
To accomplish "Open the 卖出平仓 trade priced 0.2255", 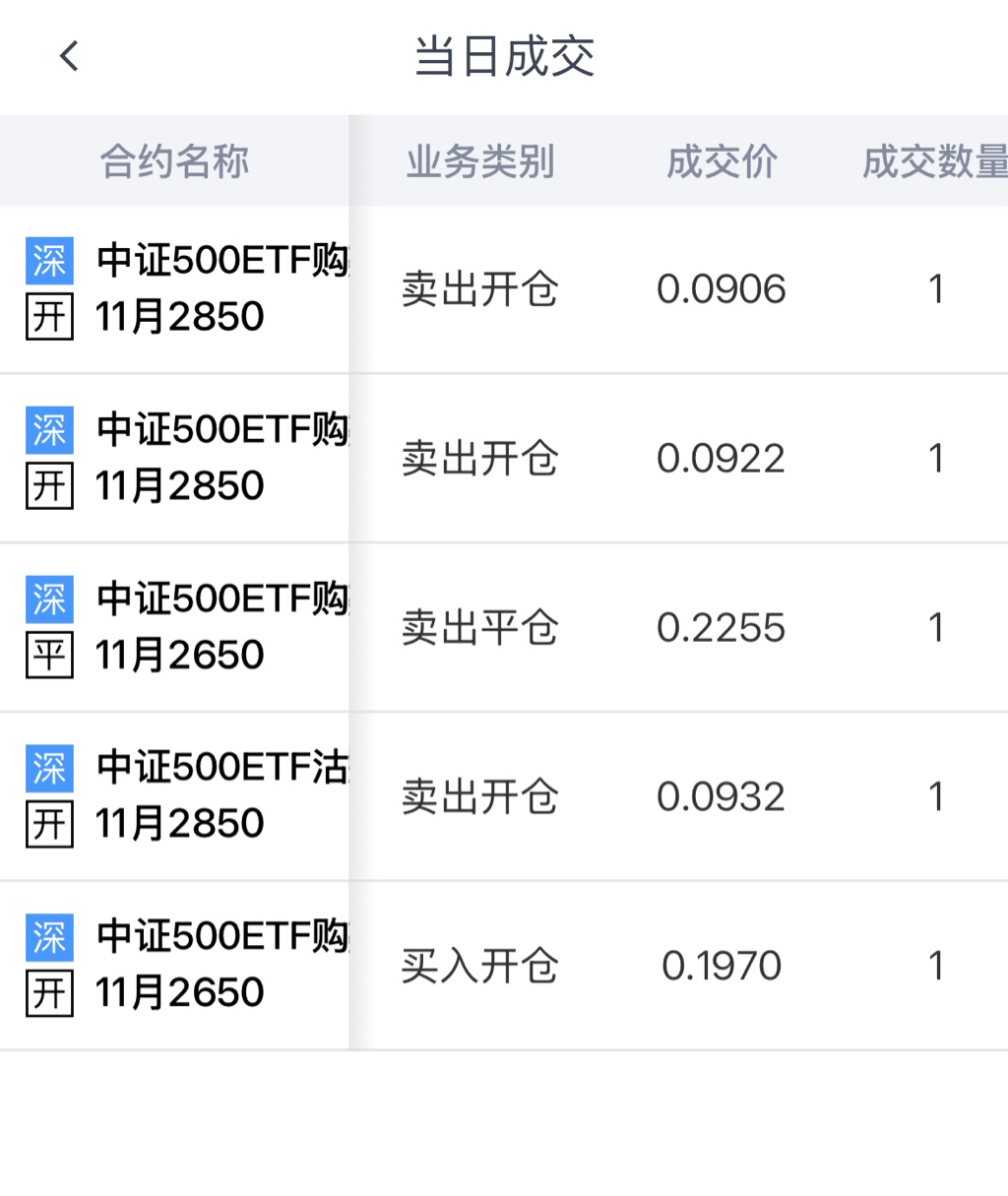I will tap(504, 628).
